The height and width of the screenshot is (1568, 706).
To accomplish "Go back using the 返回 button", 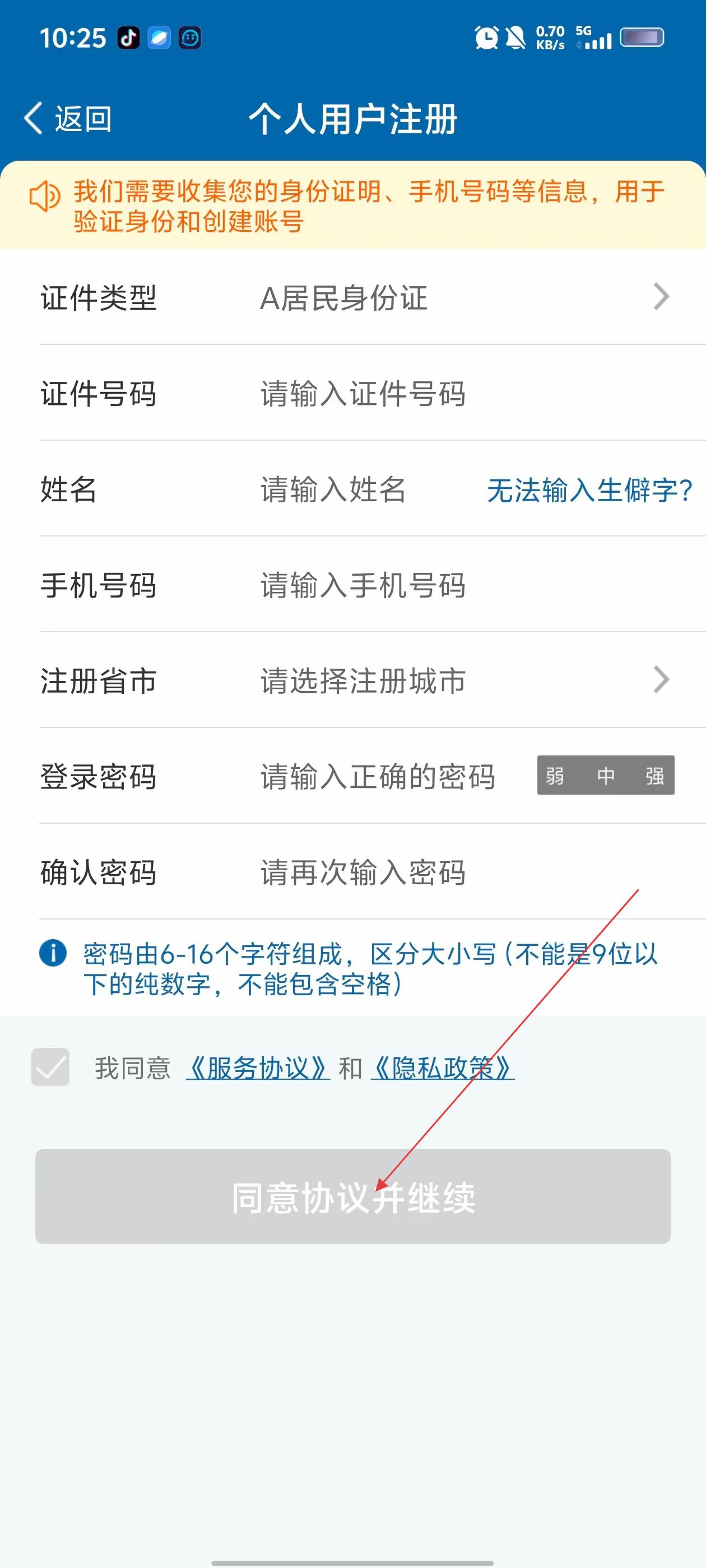I will 68,118.
